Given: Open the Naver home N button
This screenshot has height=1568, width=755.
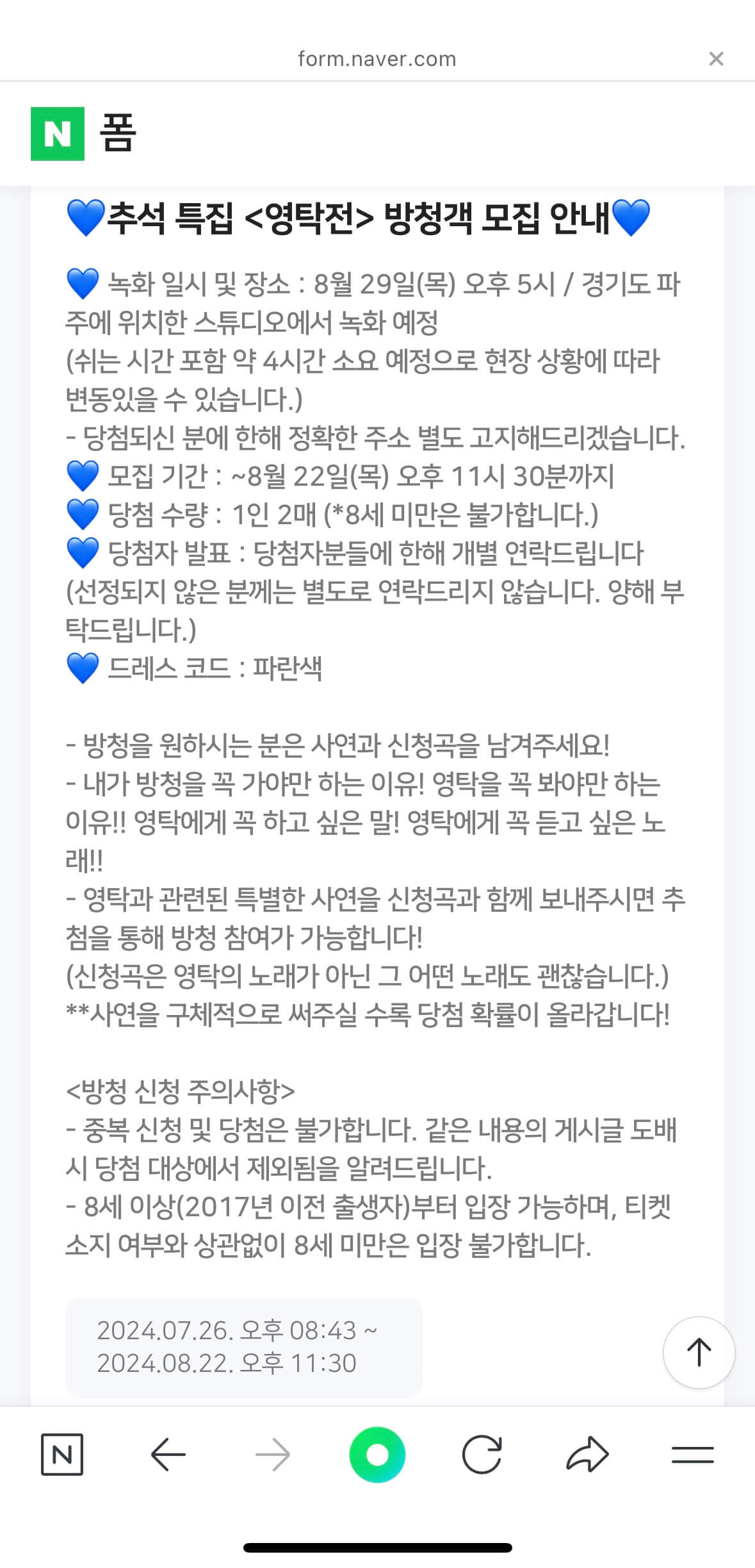Looking at the screenshot, I should pos(62,1455).
